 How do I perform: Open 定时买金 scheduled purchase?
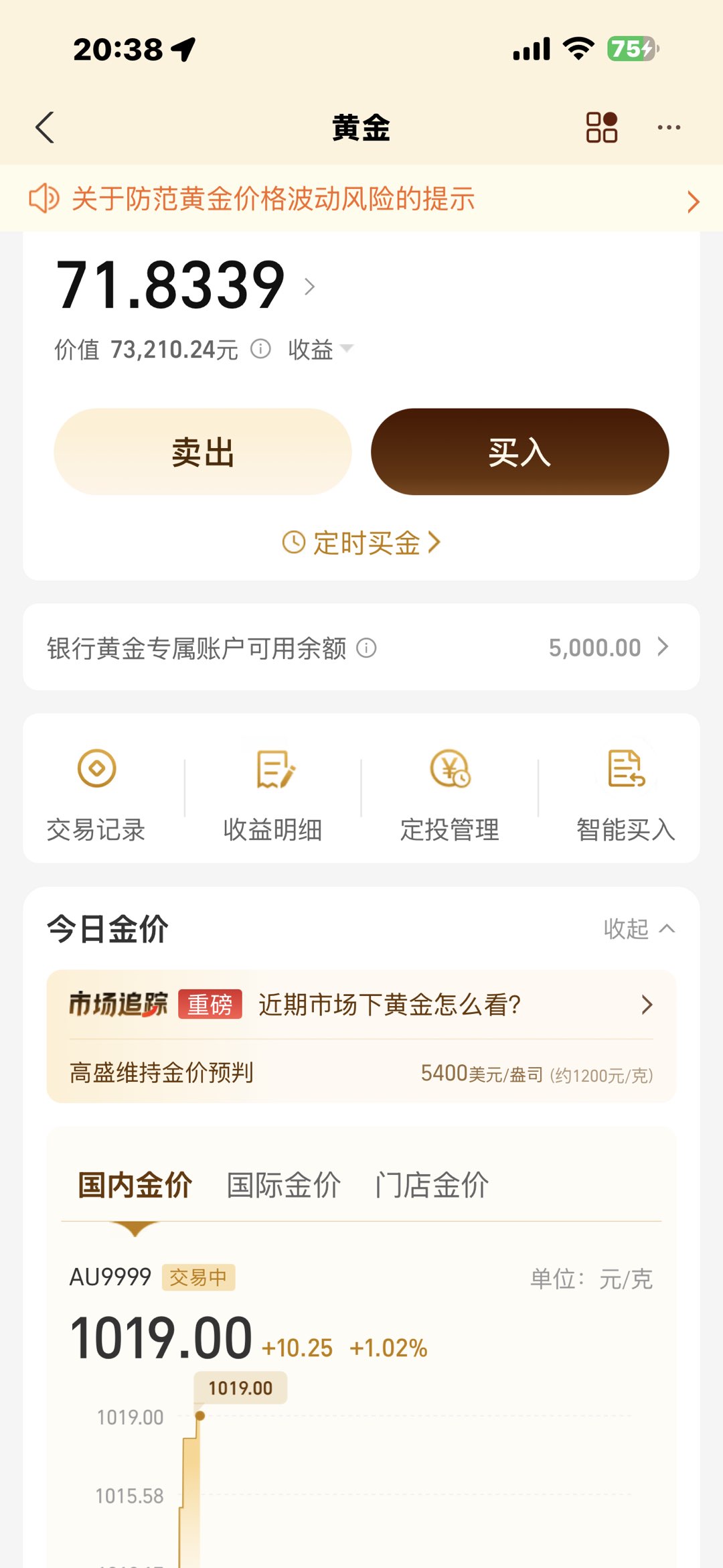[x=361, y=543]
